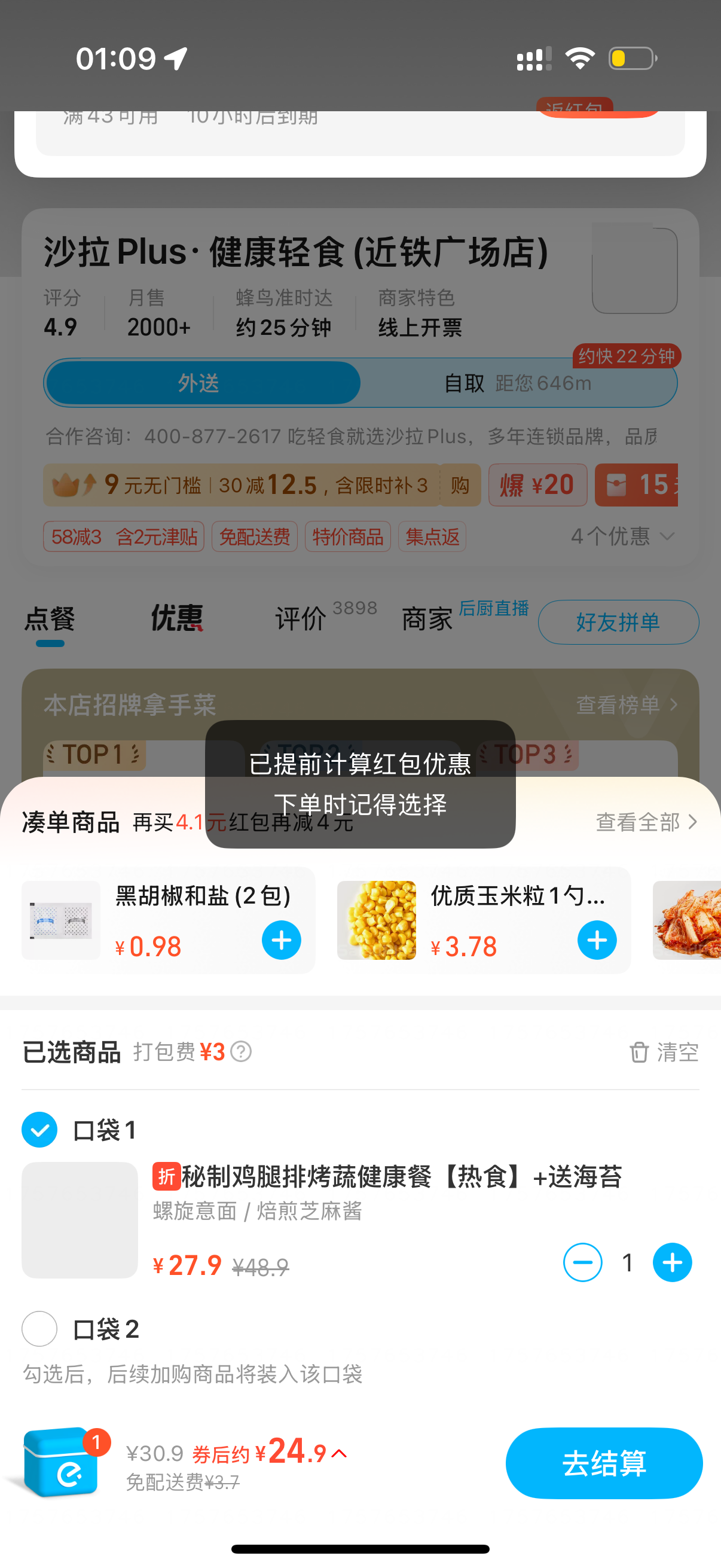Increase quantity of 秘制鸡腿排烤蔬健康餐
This screenshot has height=1568, width=721.
672,1262
